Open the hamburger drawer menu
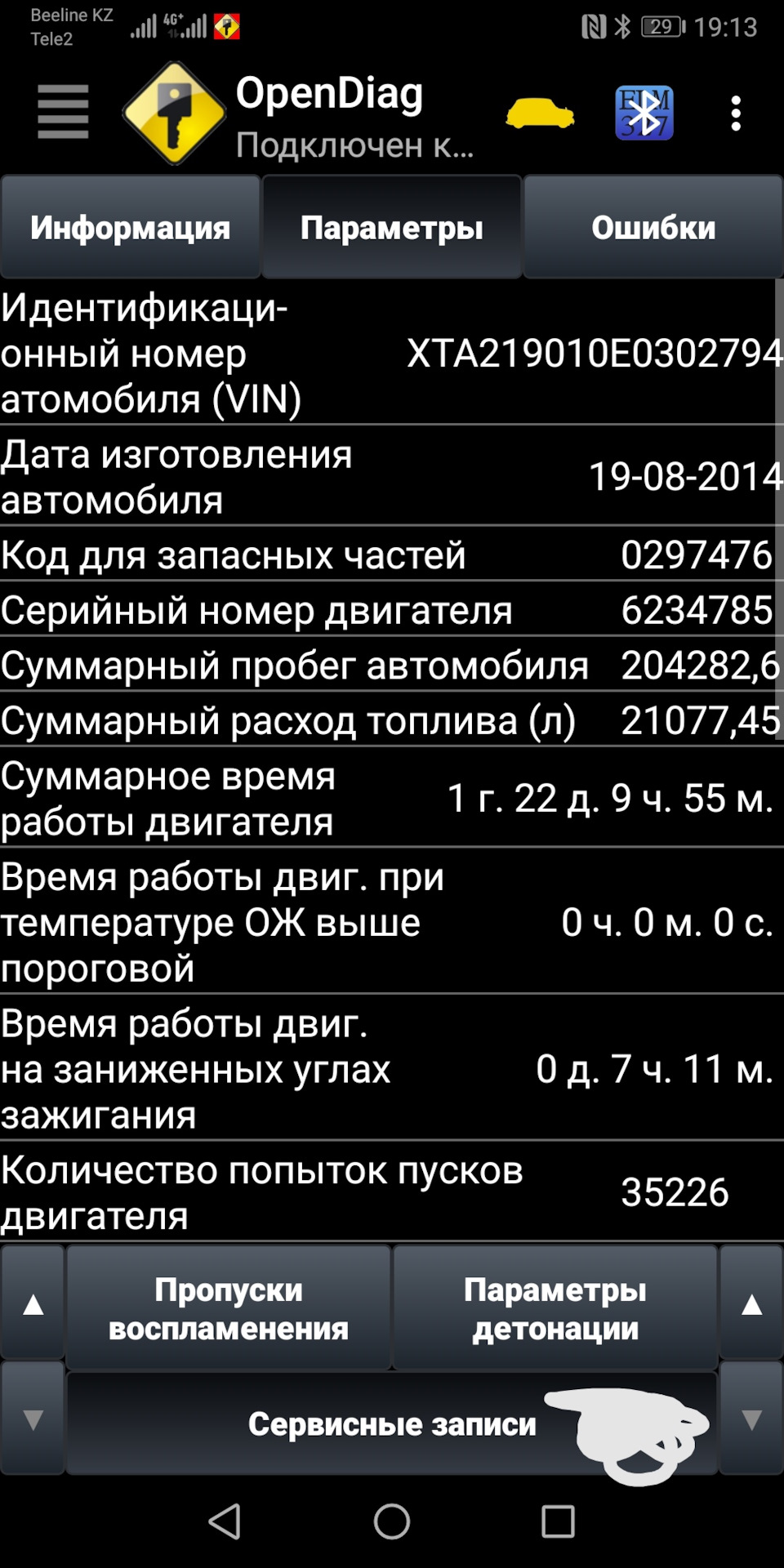Image resolution: width=784 pixels, height=1568 pixels. pyautogui.click(x=63, y=113)
